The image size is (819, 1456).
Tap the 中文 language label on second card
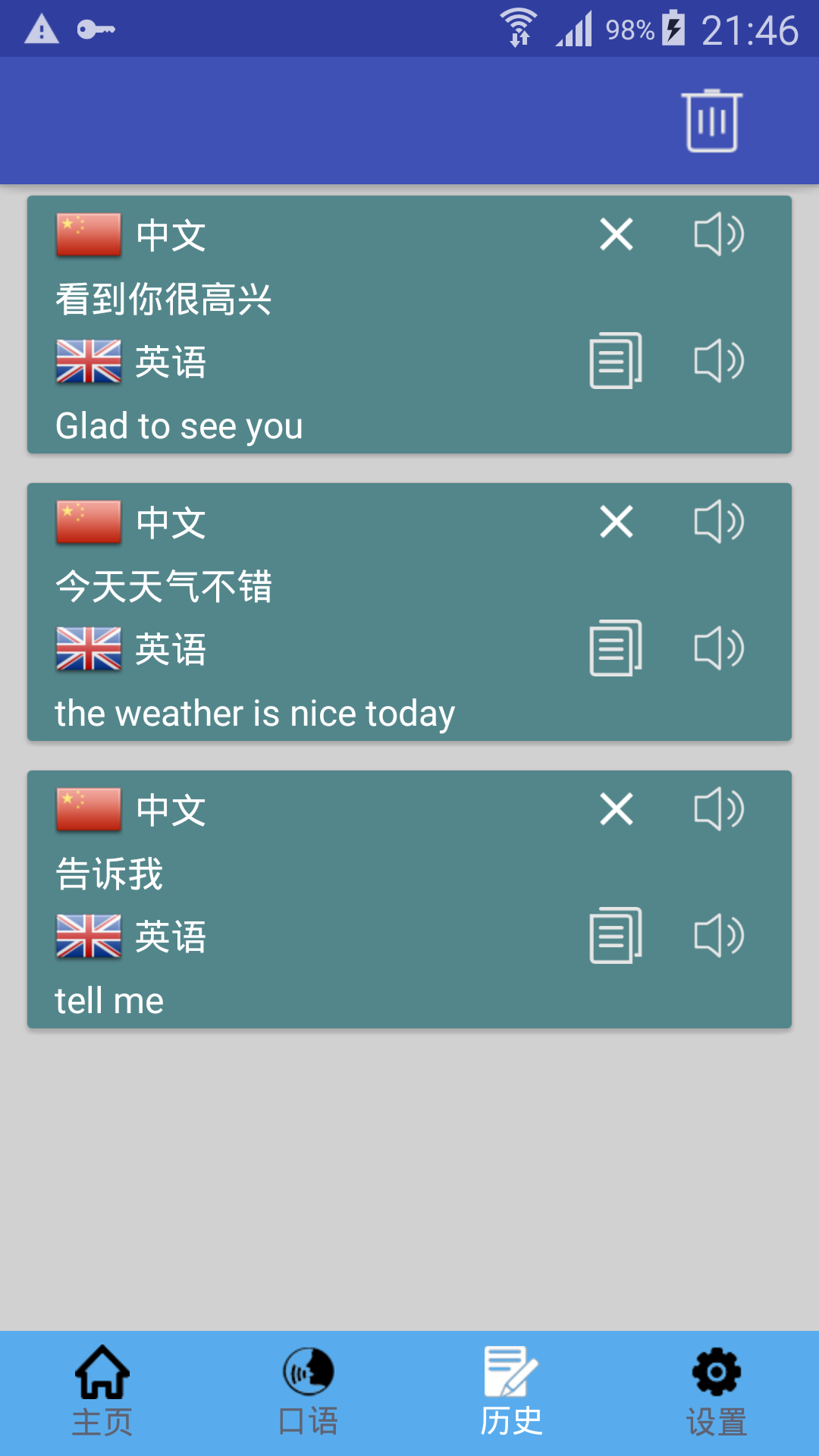[x=170, y=521]
